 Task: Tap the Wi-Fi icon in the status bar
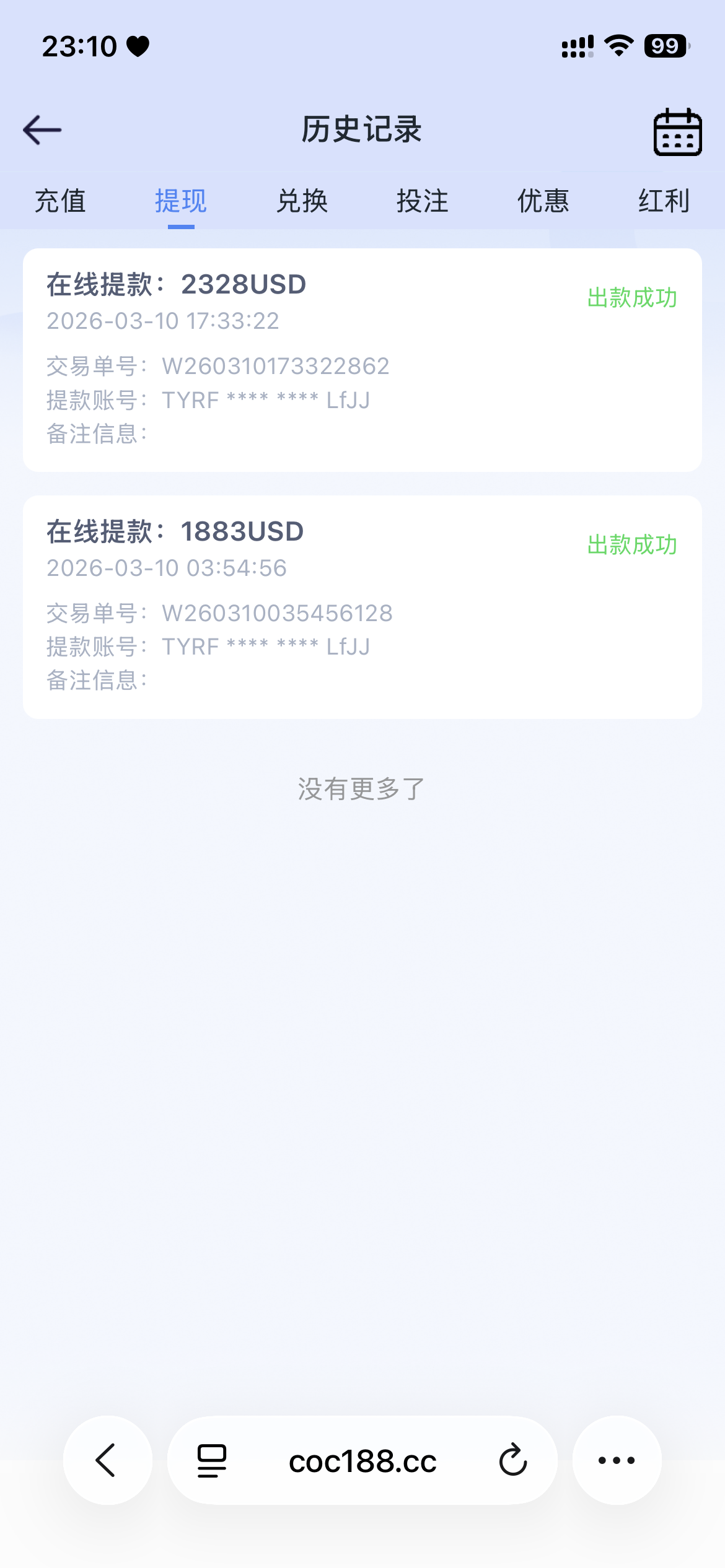(x=617, y=45)
